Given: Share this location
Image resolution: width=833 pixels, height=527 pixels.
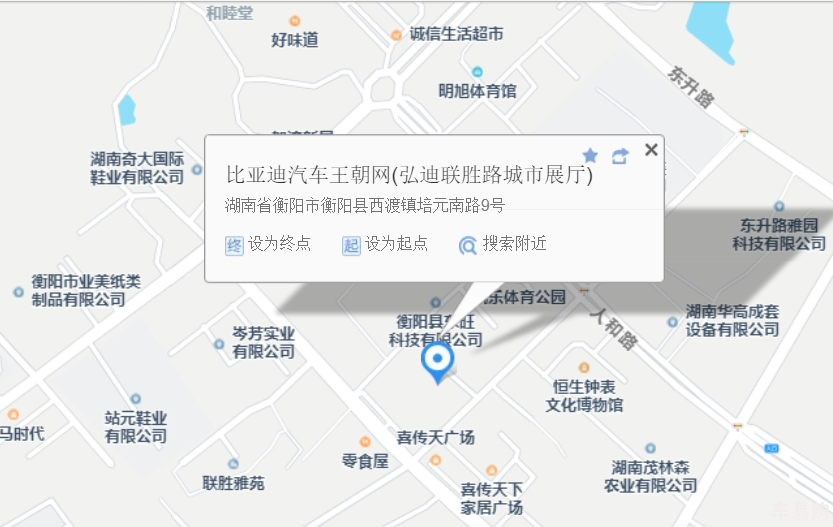Looking at the screenshot, I should tap(620, 156).
